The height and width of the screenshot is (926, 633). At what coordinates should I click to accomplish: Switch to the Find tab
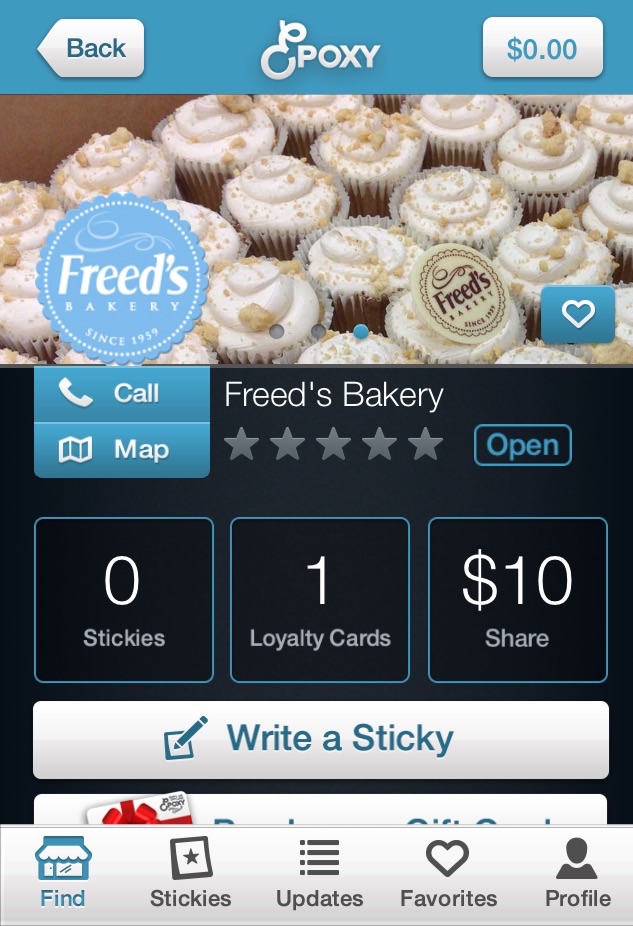click(63, 875)
